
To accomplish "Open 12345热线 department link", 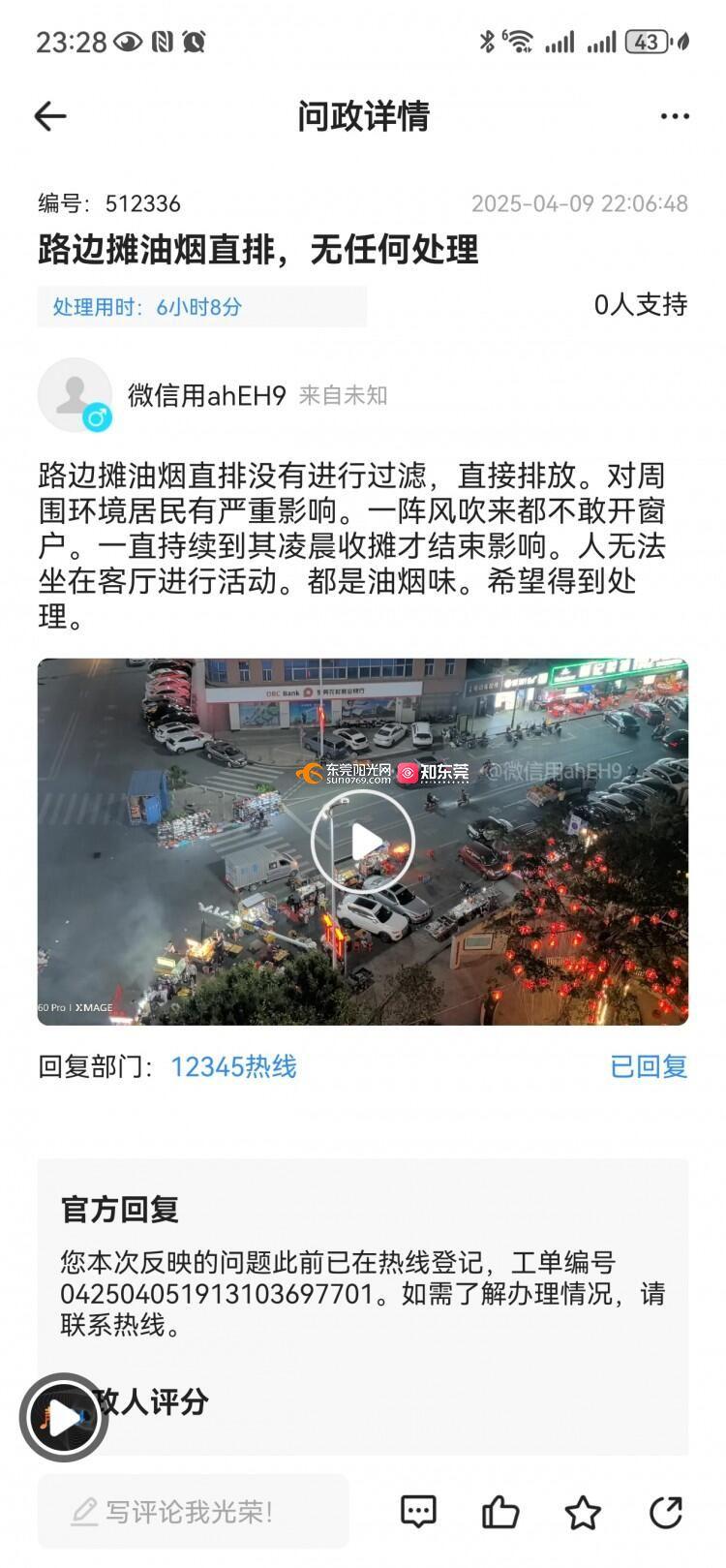I will click(x=233, y=1067).
